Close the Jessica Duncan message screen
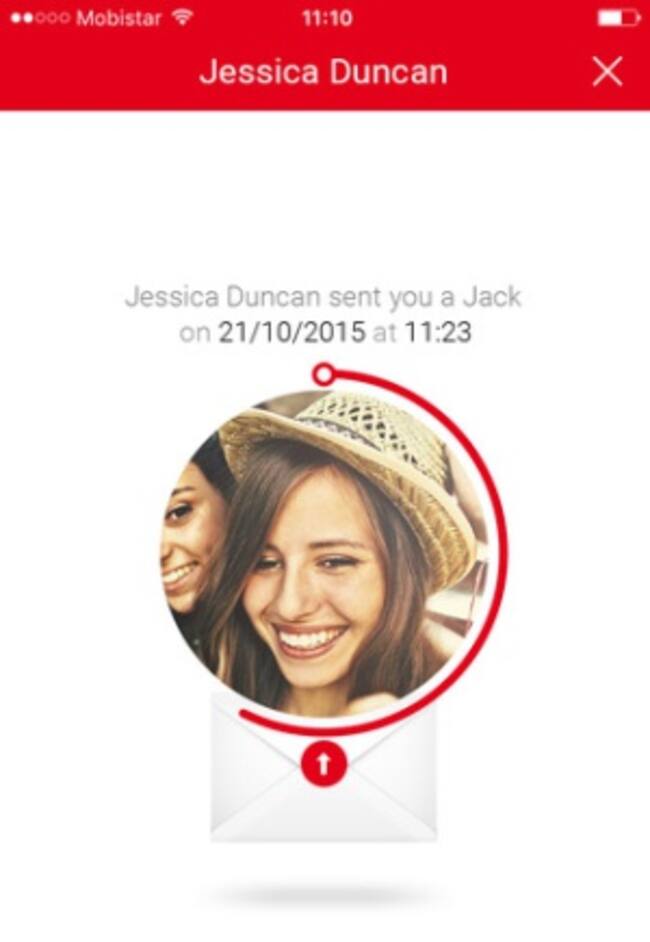The height and width of the screenshot is (942, 650). pos(607,71)
